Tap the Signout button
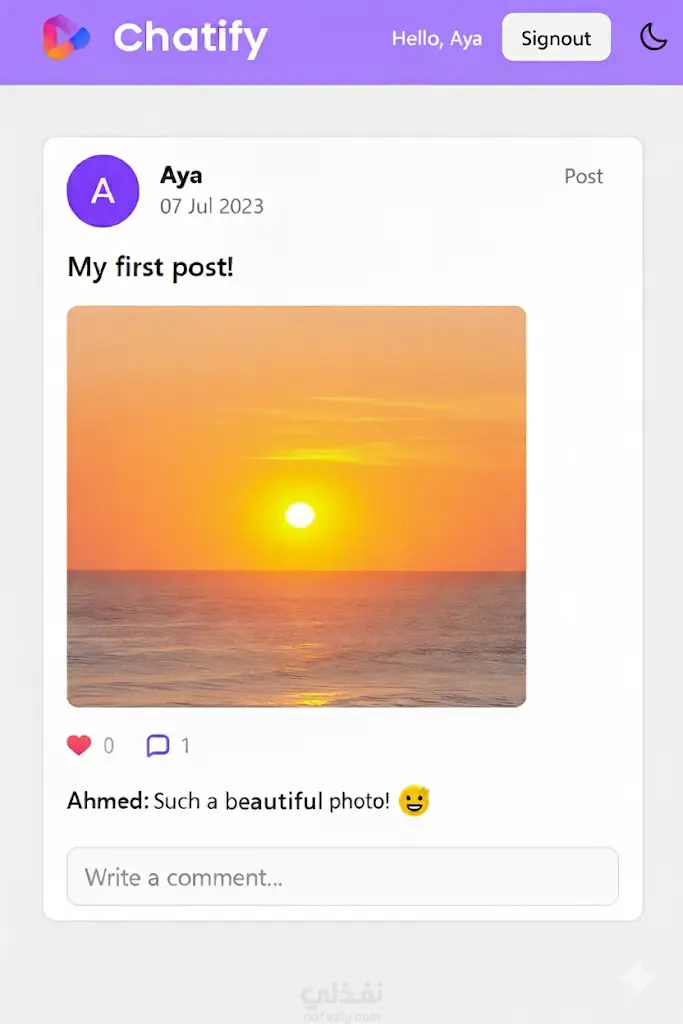 click(556, 38)
